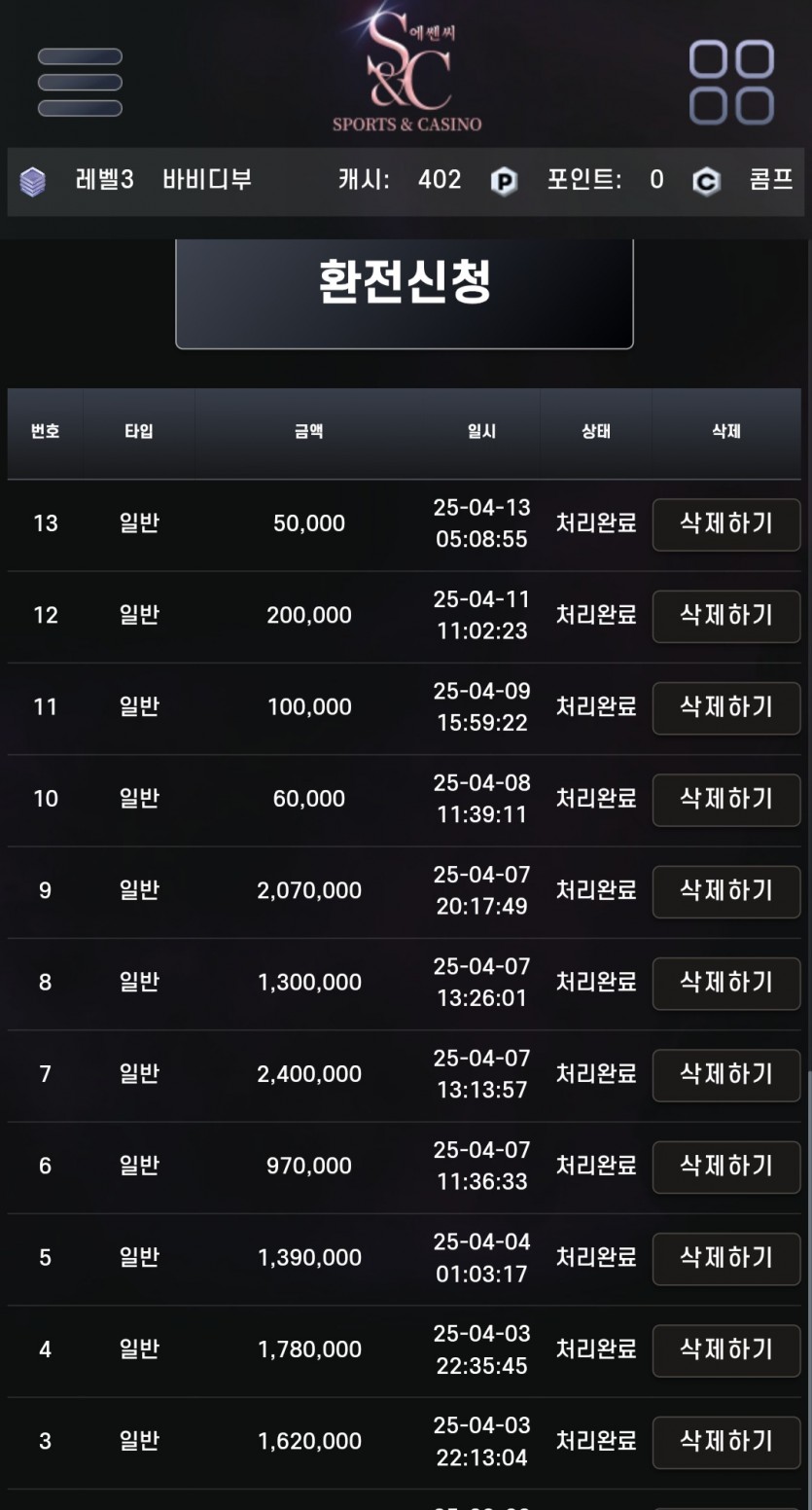Delete withdrawal record number 13

(726, 524)
